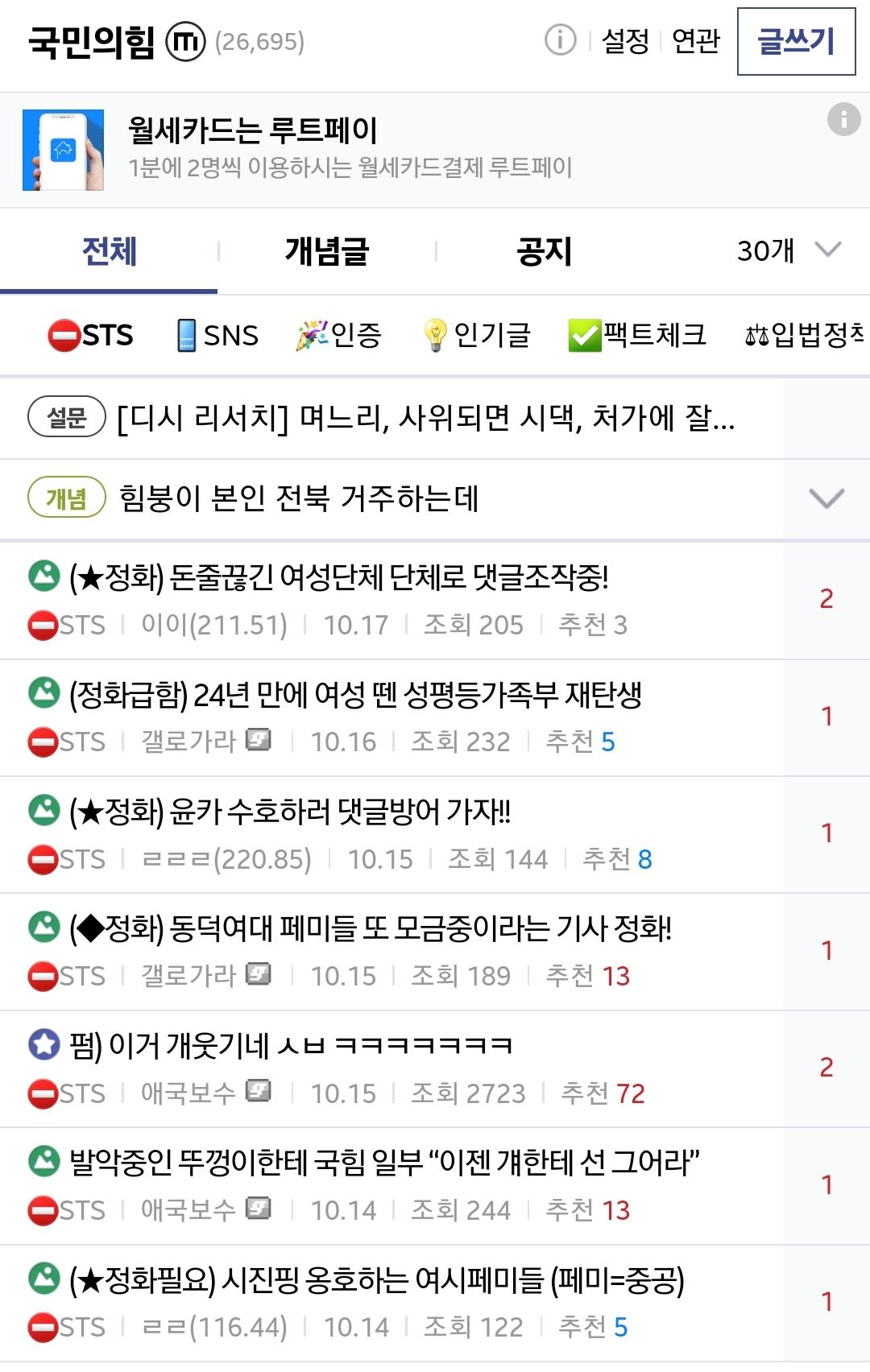870x1372 pixels.
Task: Switch to the 개념글 tab
Action: tap(327, 251)
